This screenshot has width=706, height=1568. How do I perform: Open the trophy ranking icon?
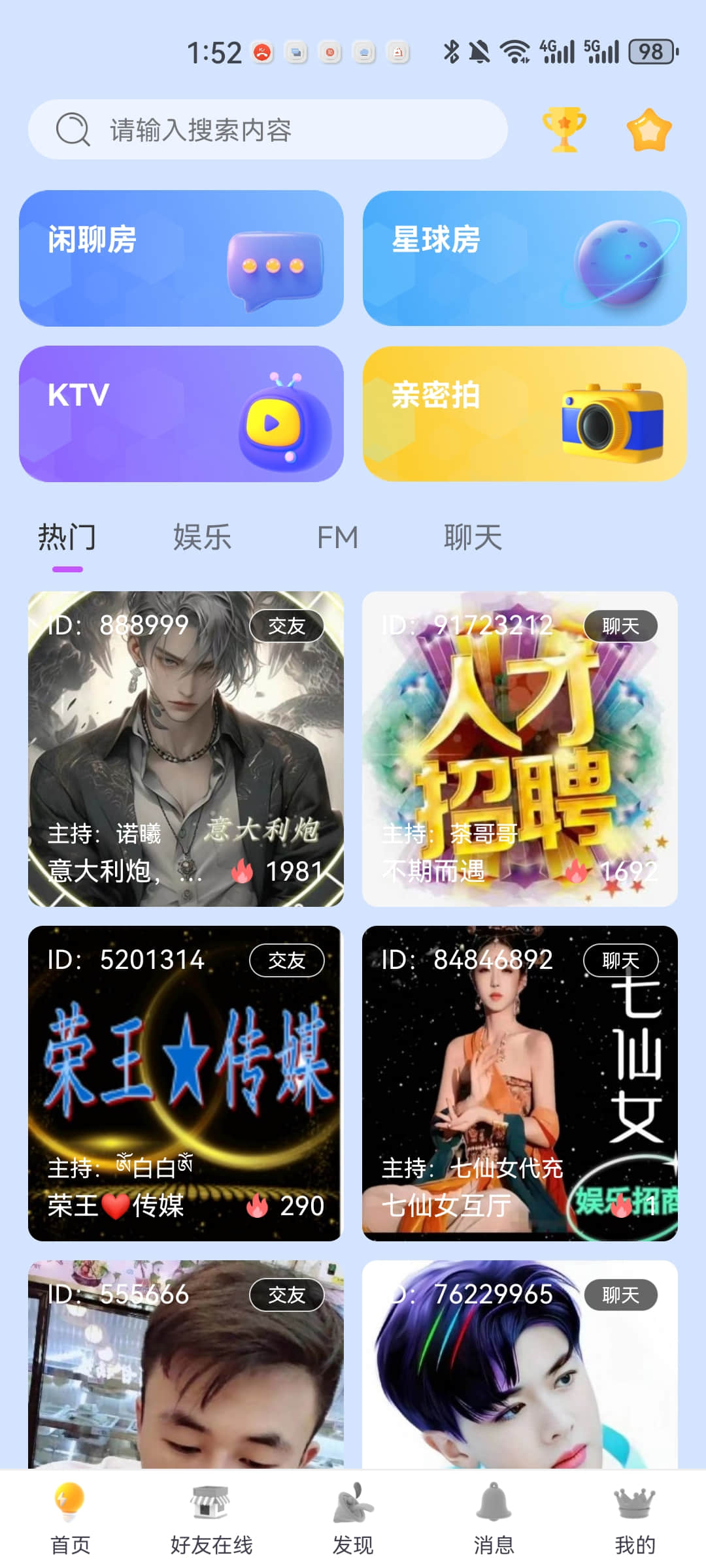(x=563, y=129)
